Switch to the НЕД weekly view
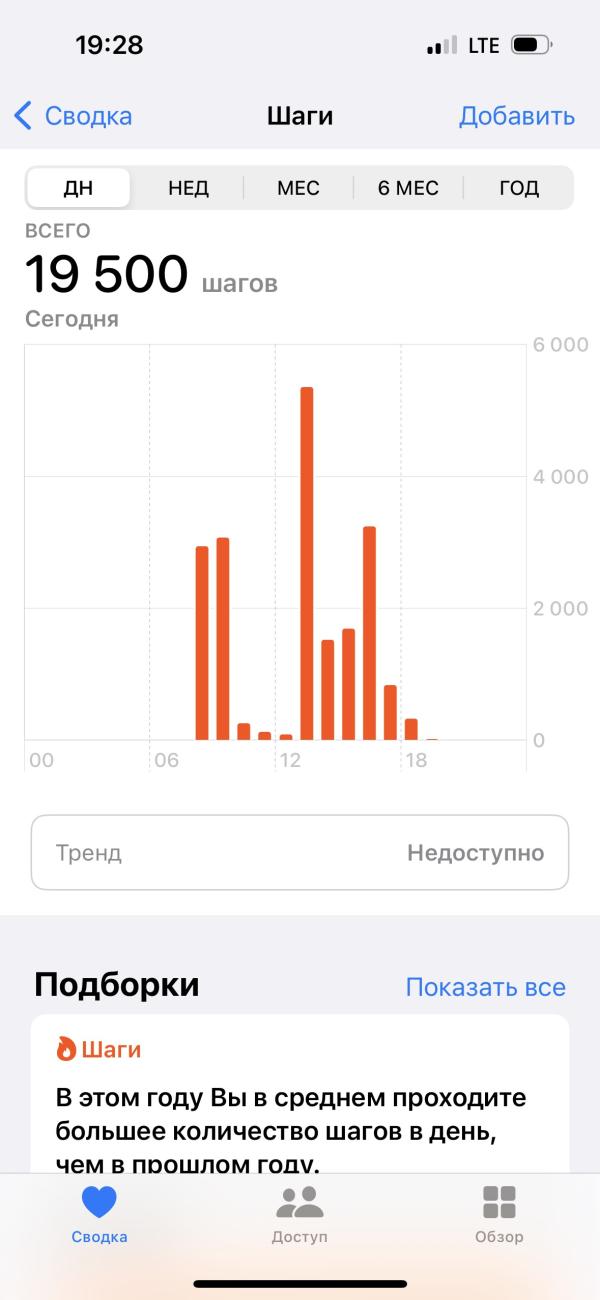 188,188
